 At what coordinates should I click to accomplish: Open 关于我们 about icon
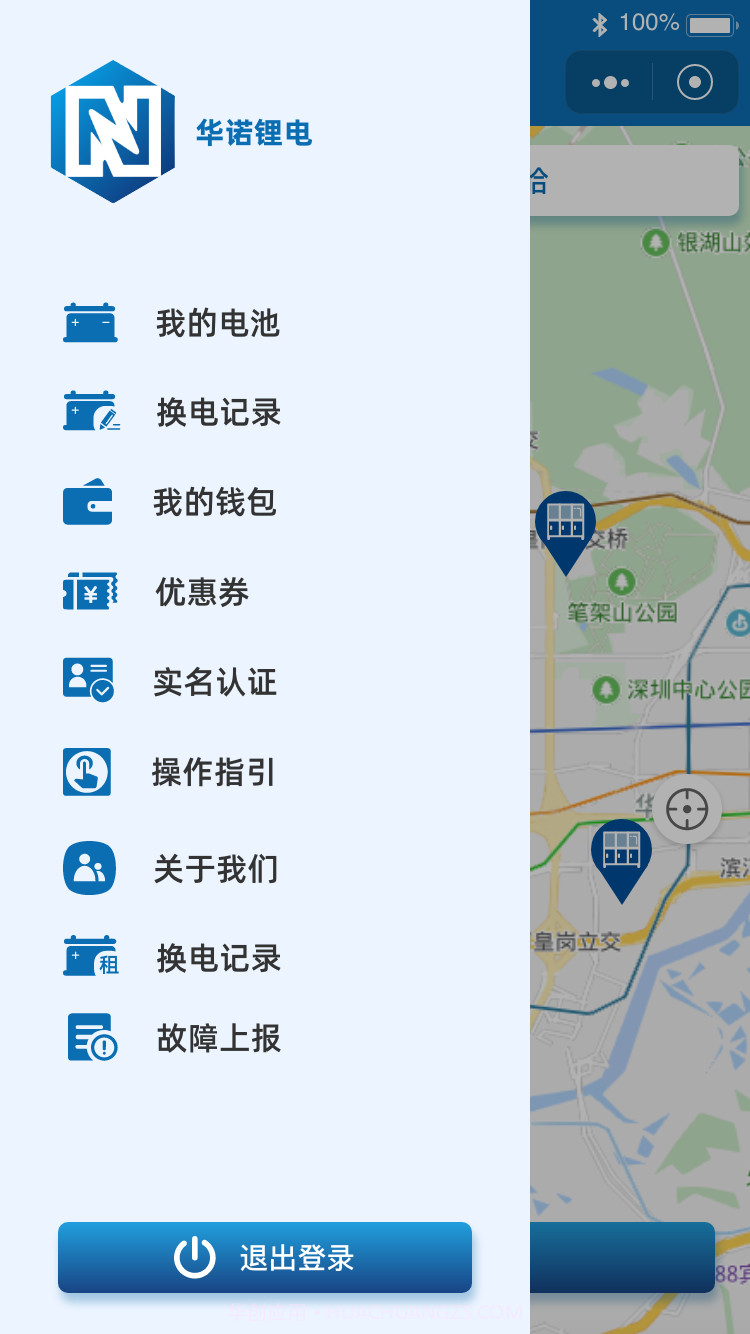pyautogui.click(x=88, y=869)
